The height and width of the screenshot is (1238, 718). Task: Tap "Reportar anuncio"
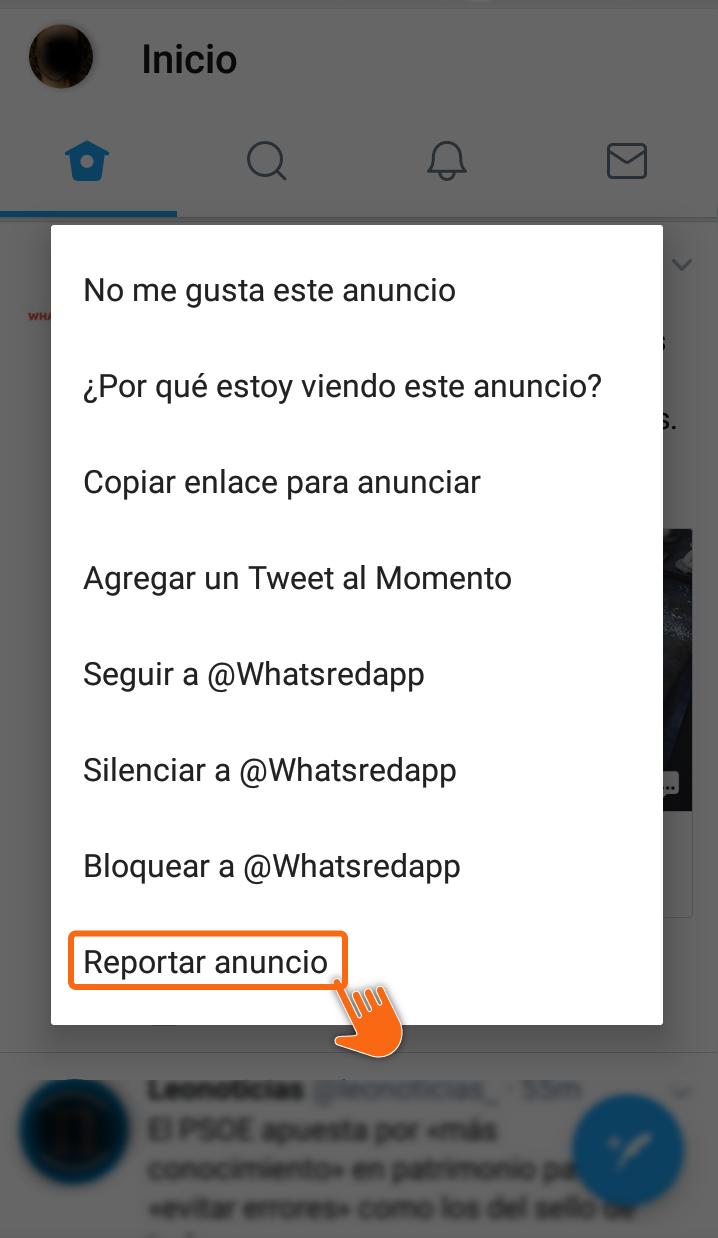(206, 962)
